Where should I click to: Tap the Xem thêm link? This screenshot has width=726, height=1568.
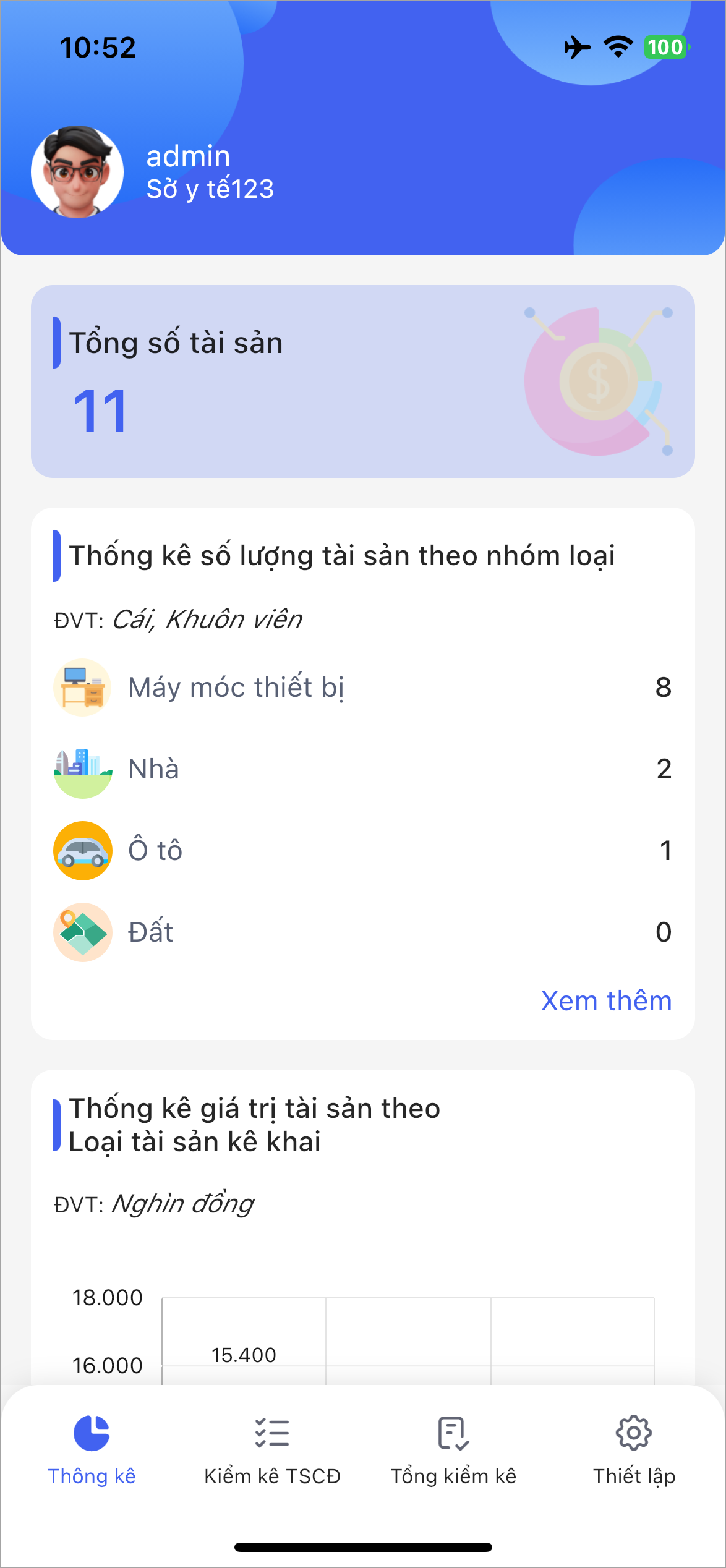pos(606,1000)
